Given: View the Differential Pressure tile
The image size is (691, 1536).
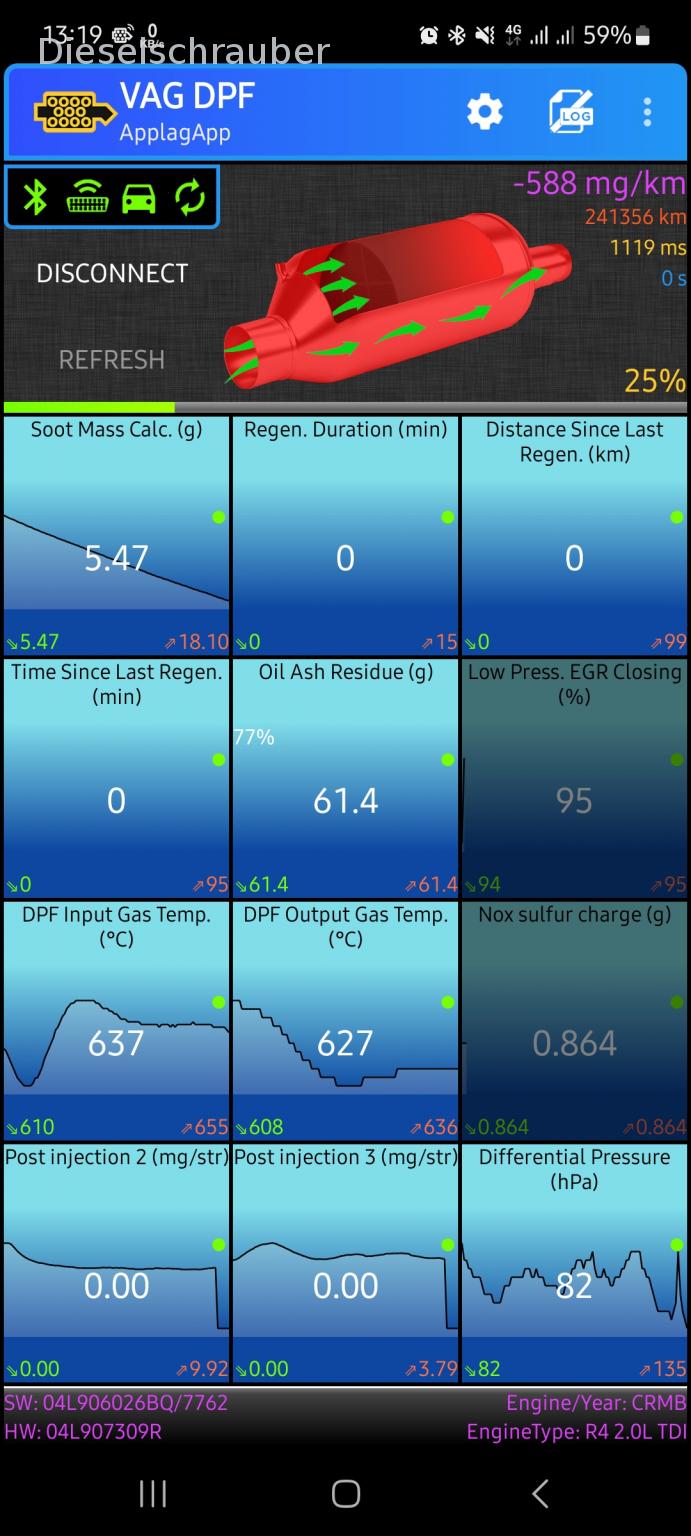Looking at the screenshot, I should [574, 1263].
